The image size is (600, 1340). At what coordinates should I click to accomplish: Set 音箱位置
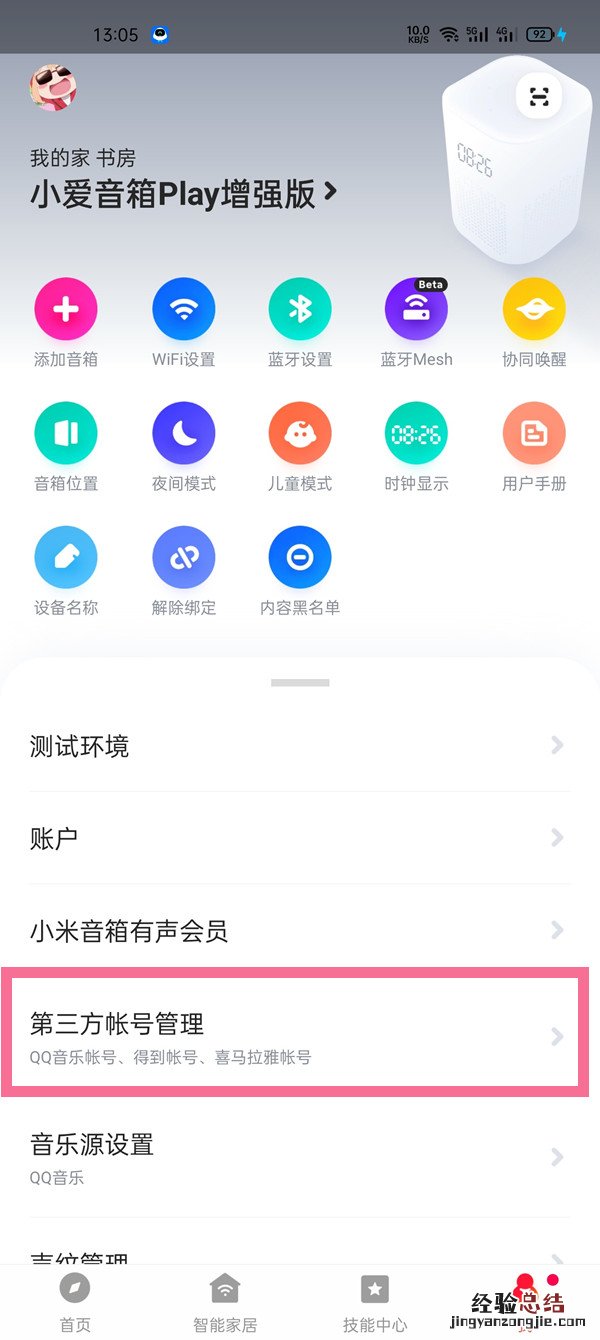(x=66, y=434)
